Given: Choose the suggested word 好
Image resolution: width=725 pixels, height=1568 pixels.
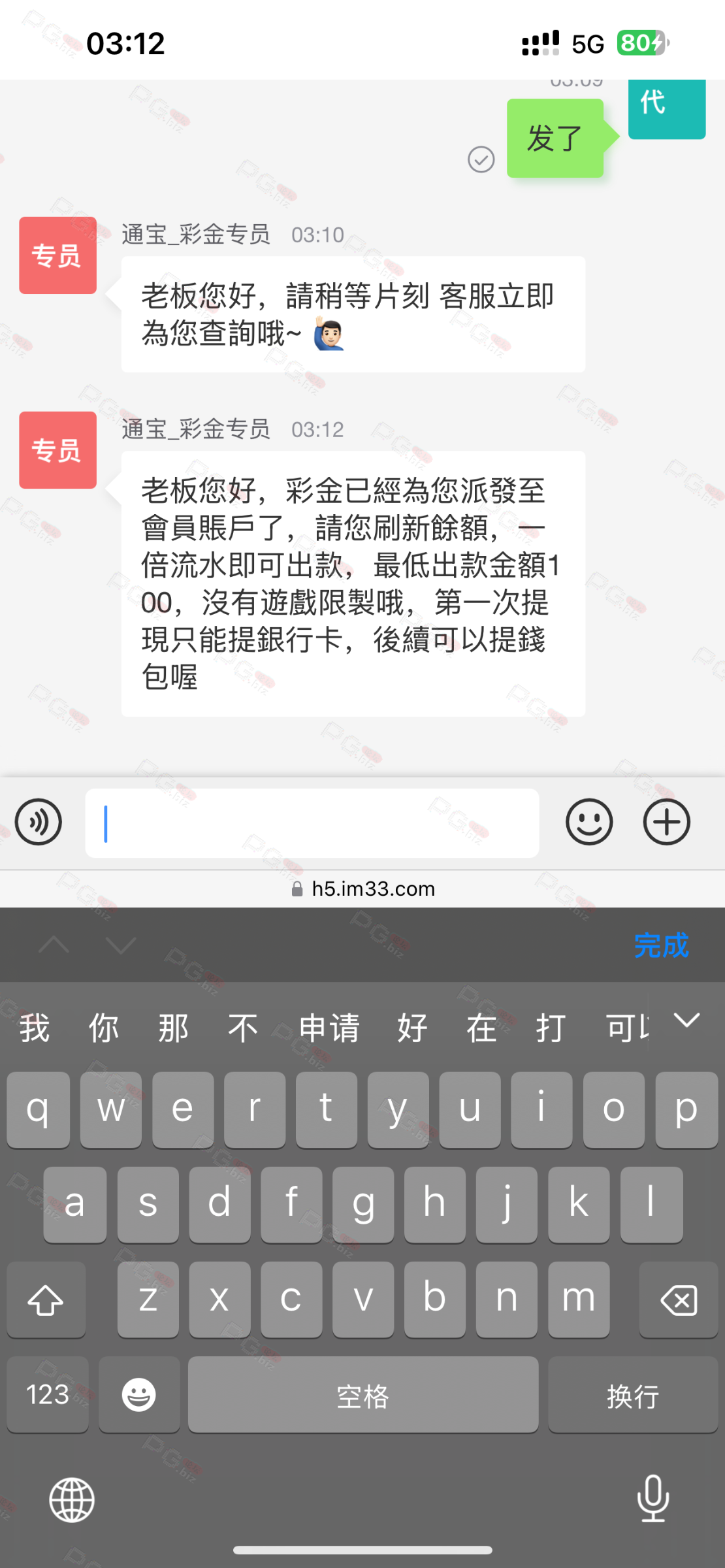Looking at the screenshot, I should [x=412, y=1028].
